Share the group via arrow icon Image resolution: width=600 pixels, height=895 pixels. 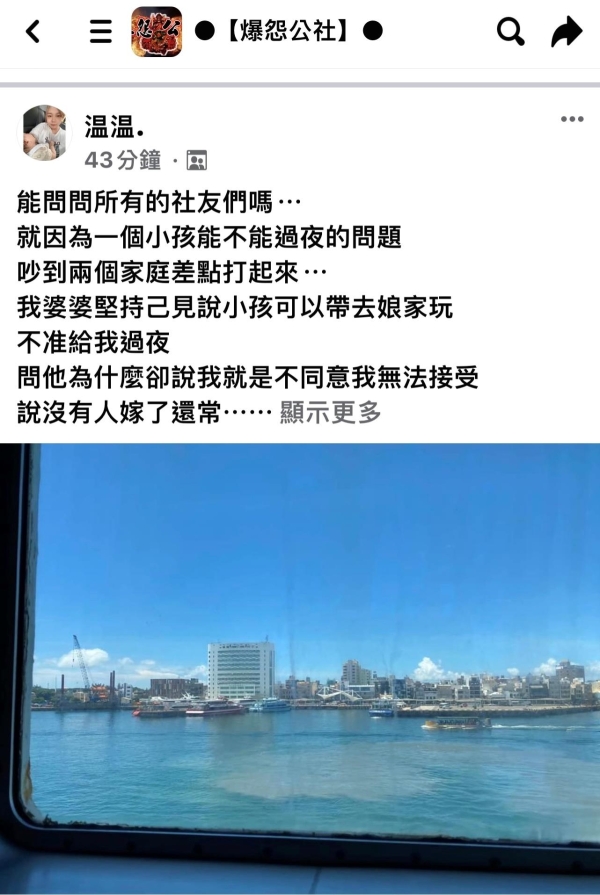pyautogui.click(x=566, y=32)
